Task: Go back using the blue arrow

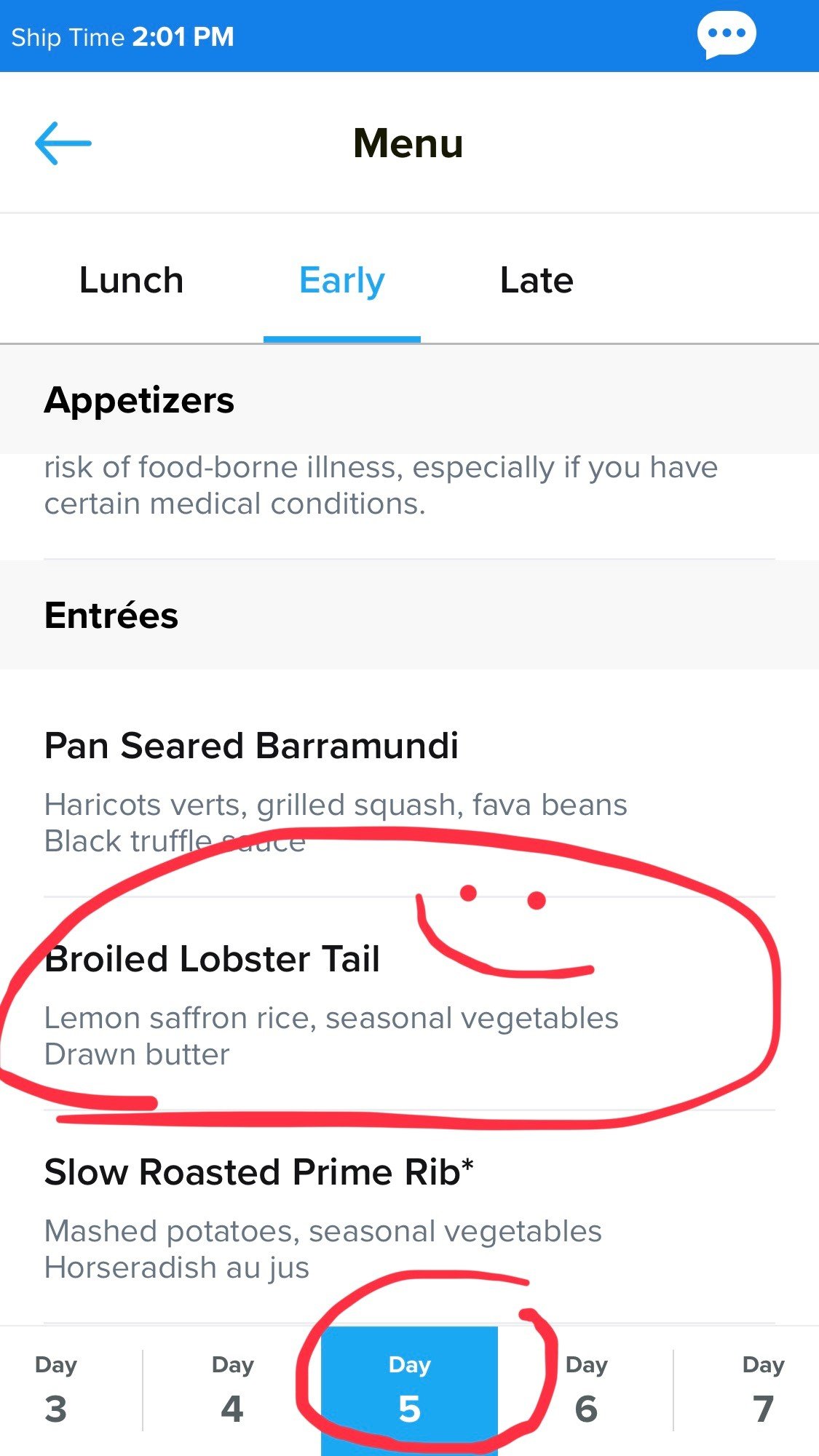Action: pyautogui.click(x=63, y=143)
